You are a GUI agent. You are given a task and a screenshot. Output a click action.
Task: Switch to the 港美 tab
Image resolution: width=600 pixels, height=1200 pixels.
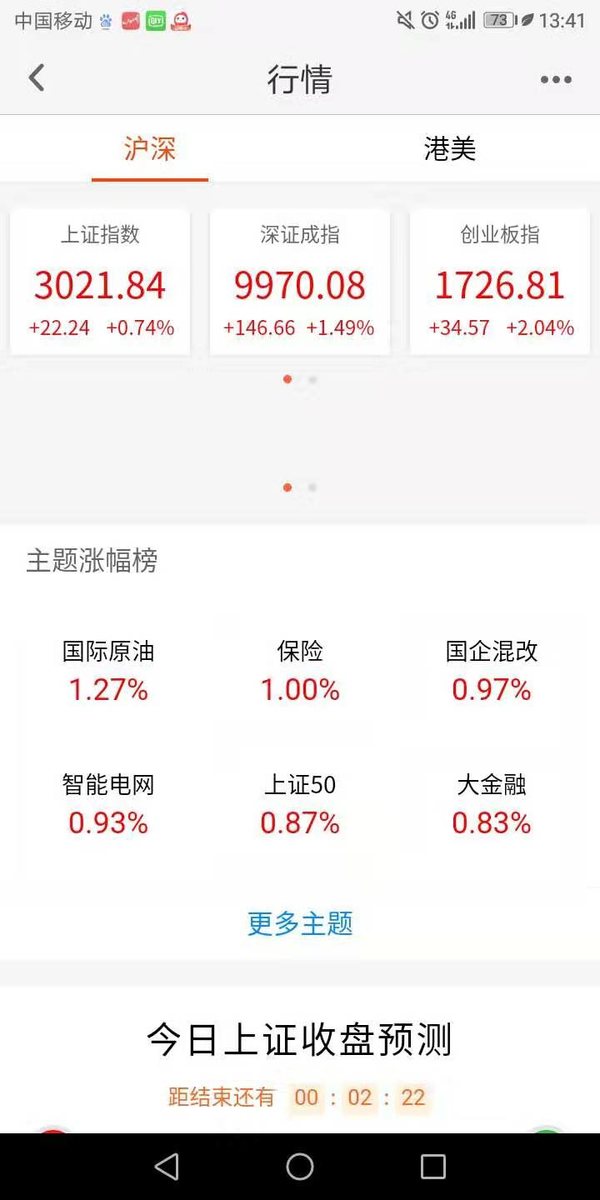(x=450, y=149)
